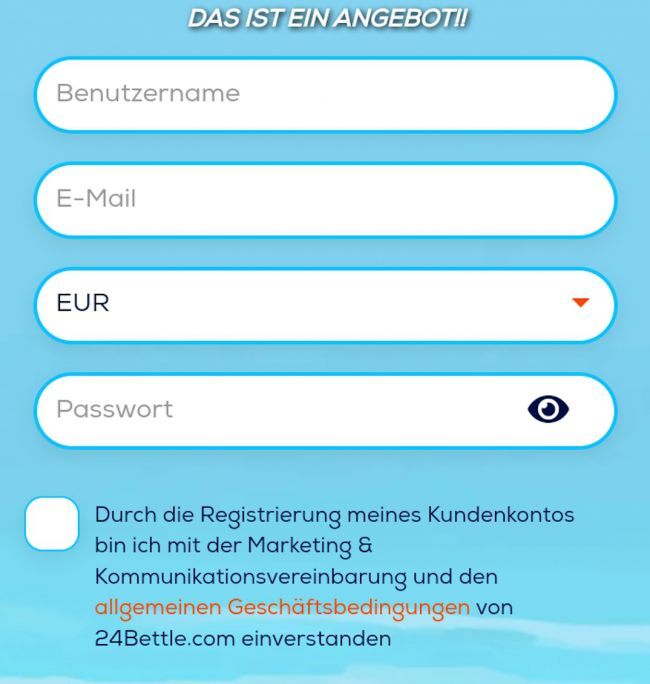Tap the Benutzername field

point(325,94)
